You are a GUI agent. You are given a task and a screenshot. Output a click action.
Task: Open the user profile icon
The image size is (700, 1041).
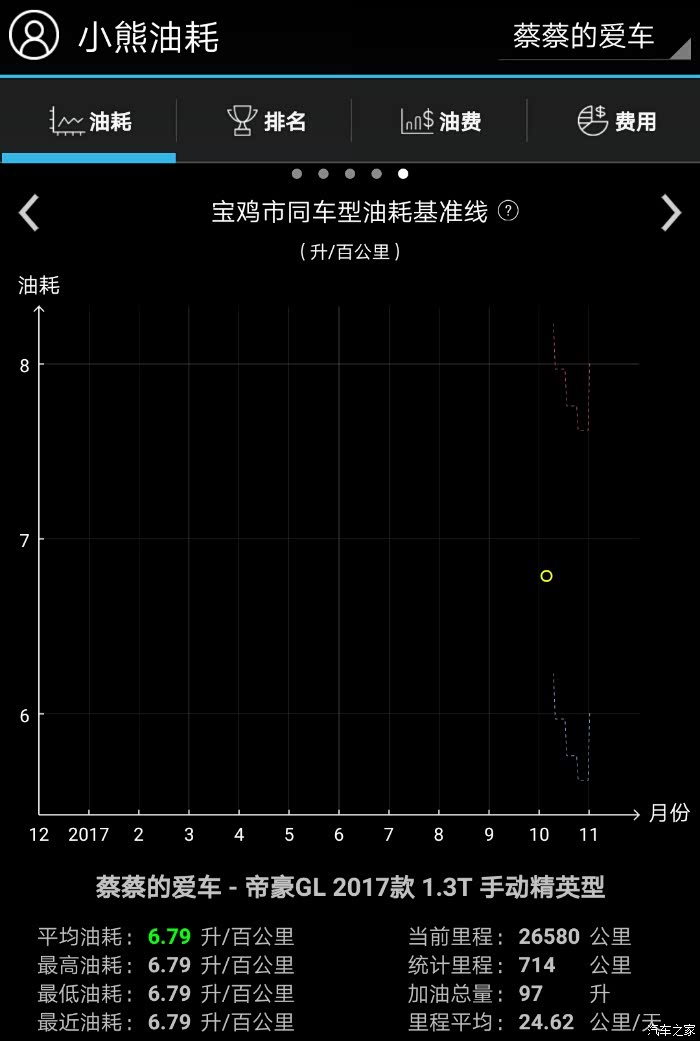34,36
